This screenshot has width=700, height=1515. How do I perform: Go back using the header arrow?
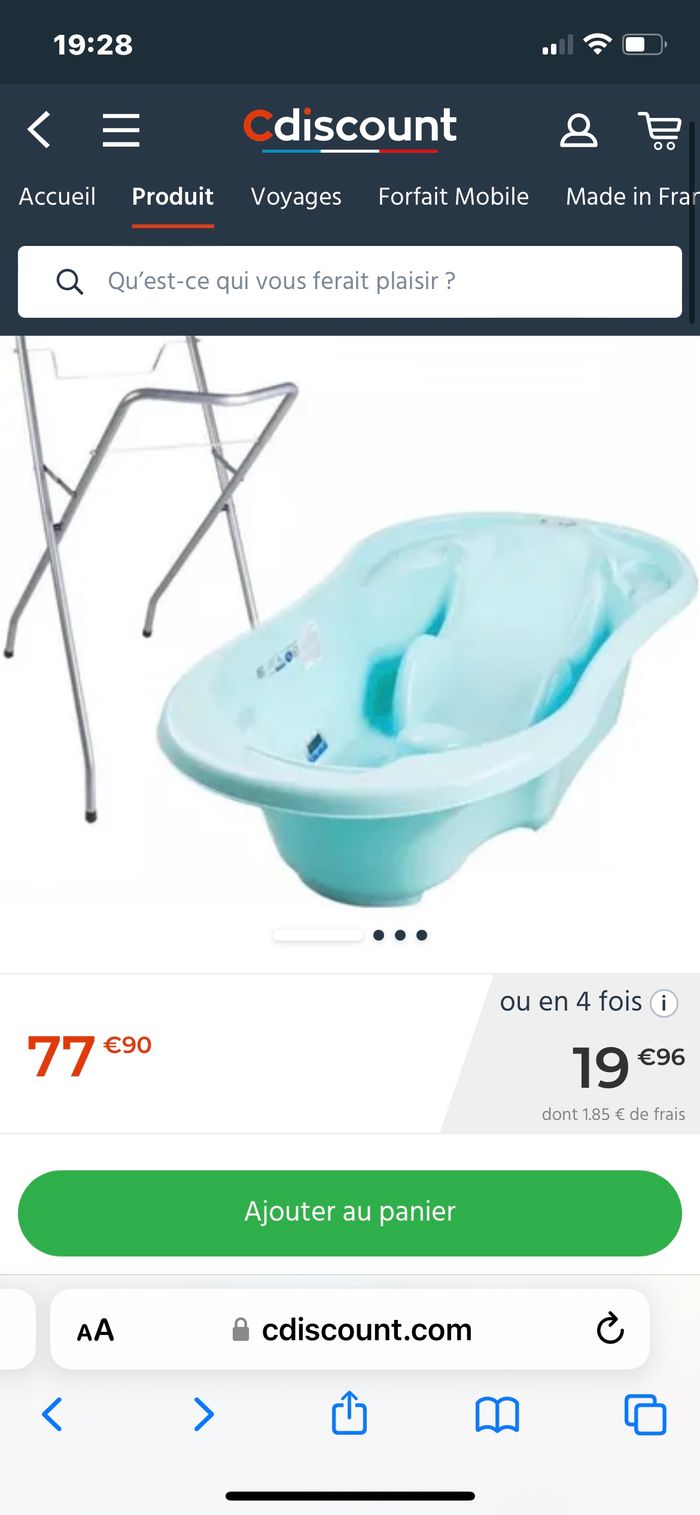39,130
